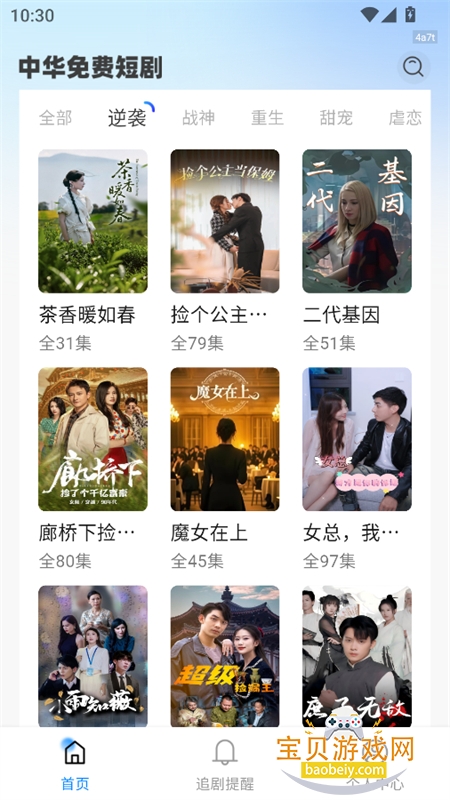Open the 甜宠 category tab

(x=336, y=118)
